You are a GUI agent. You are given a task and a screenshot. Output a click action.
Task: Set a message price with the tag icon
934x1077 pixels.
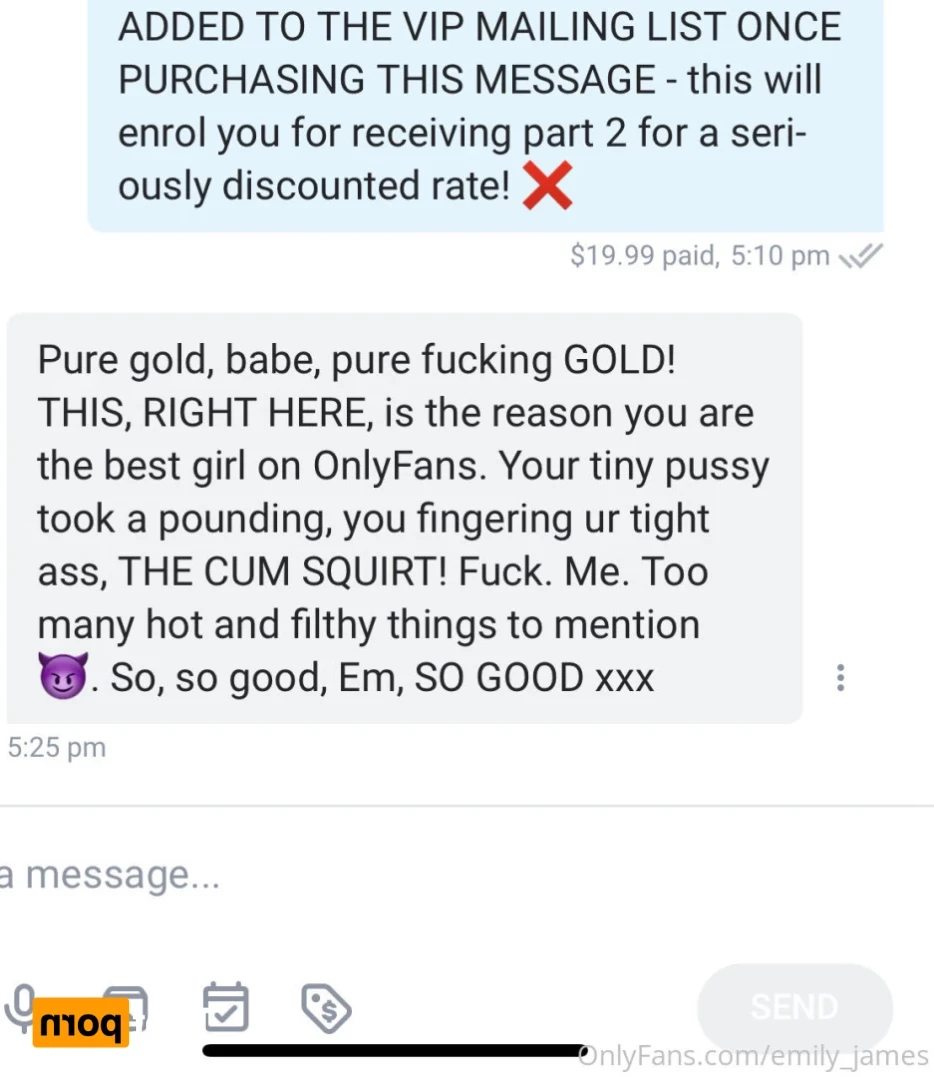pos(325,1009)
